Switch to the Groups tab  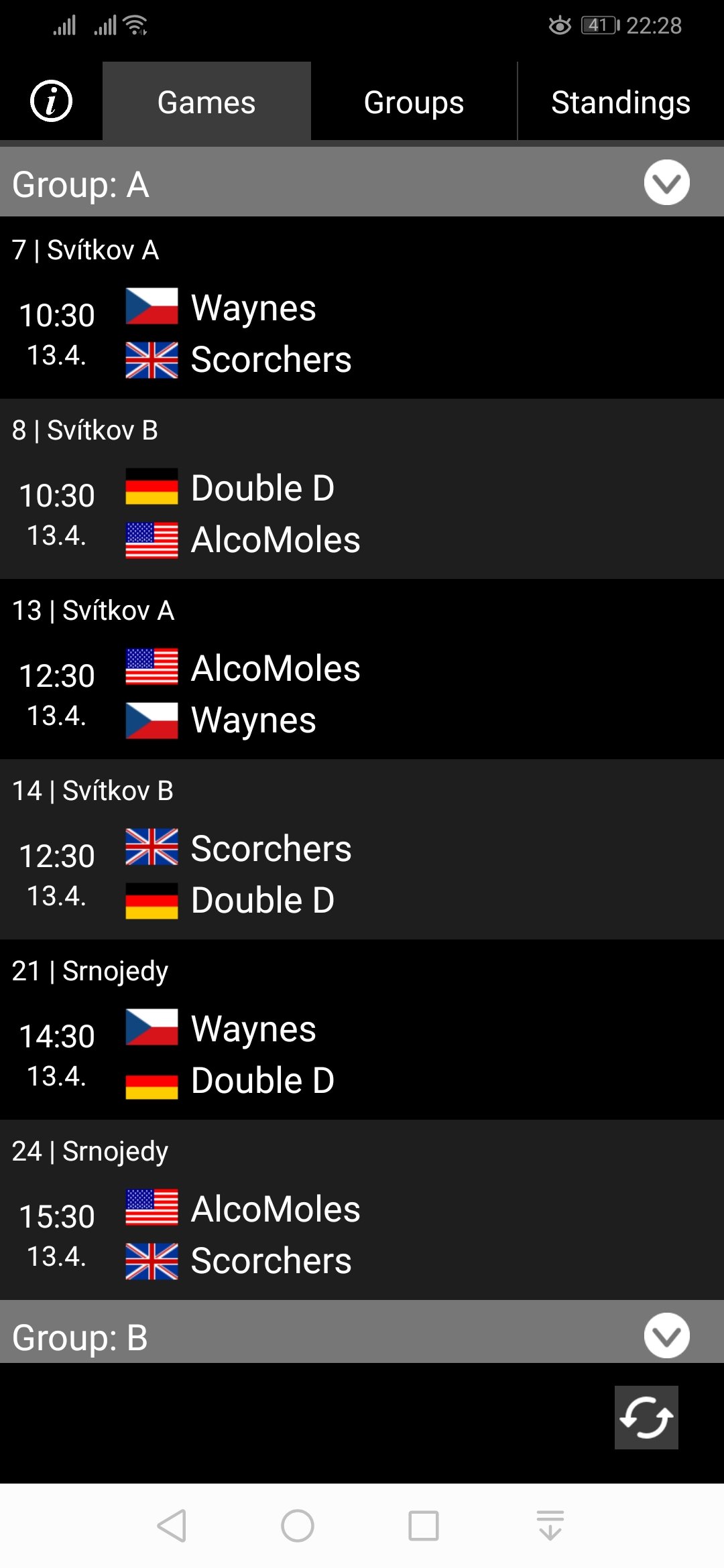(414, 103)
